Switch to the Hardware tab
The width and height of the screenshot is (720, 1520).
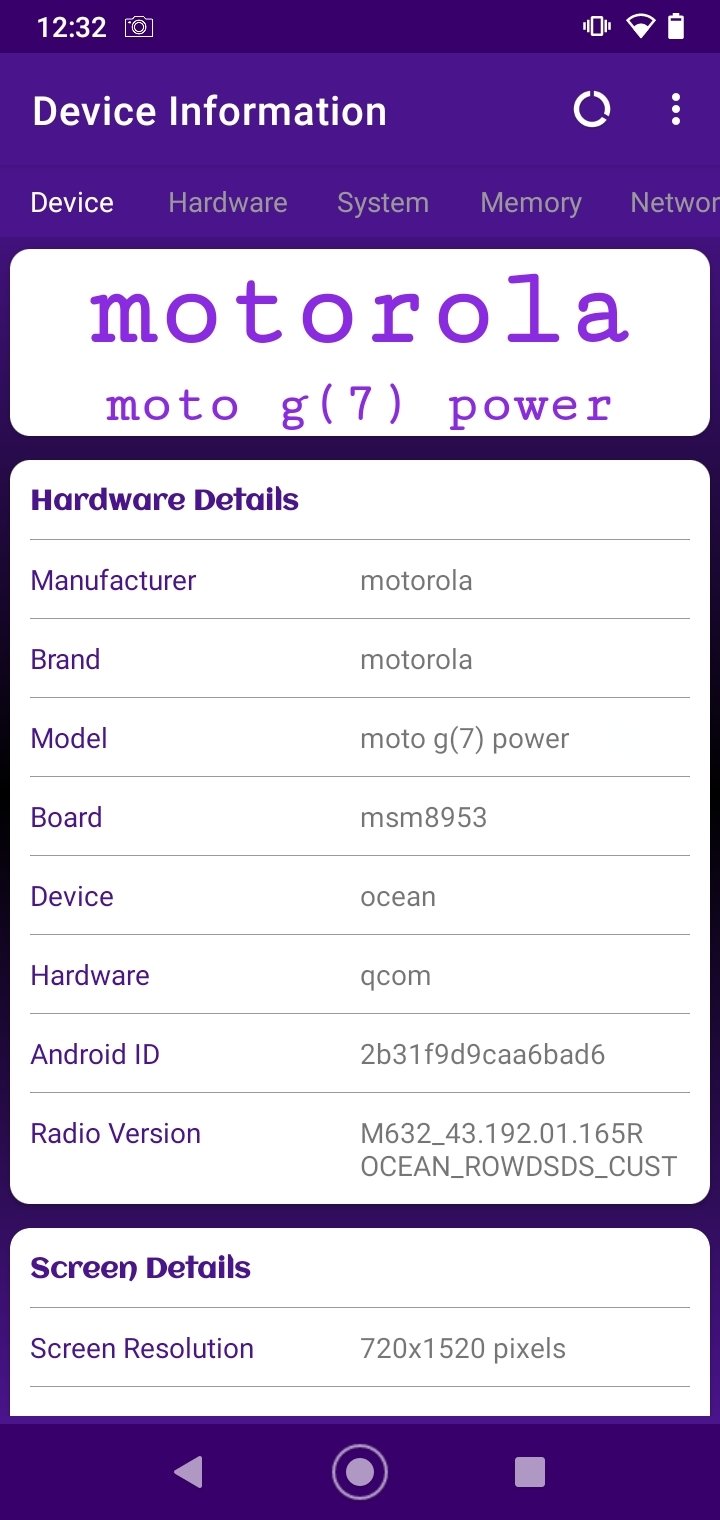click(227, 202)
